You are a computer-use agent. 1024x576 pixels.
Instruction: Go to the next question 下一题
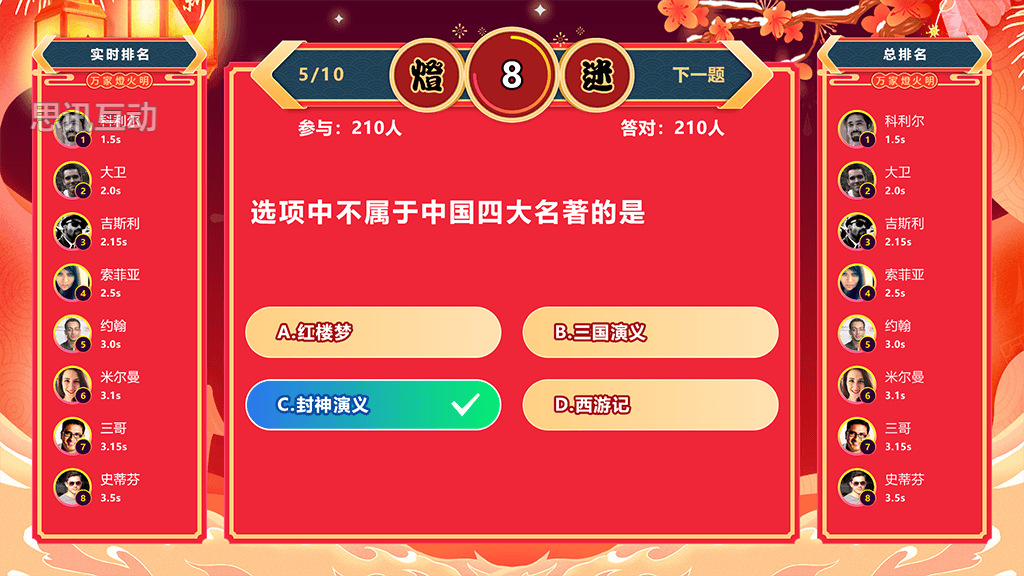[x=698, y=75]
